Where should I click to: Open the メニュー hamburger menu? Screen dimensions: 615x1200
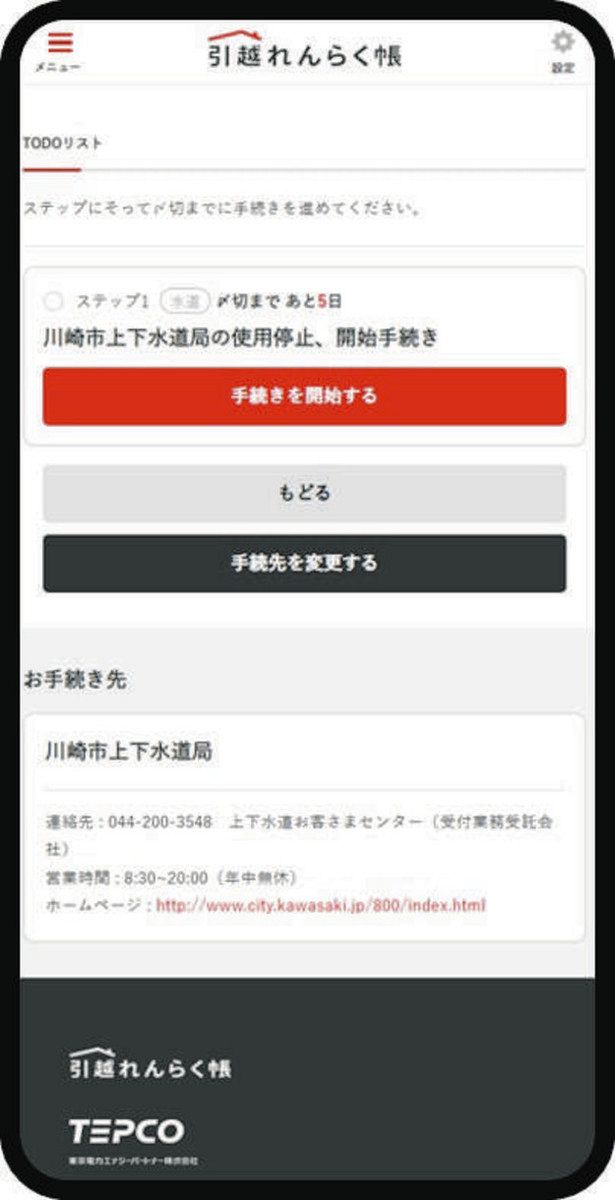coord(59,51)
